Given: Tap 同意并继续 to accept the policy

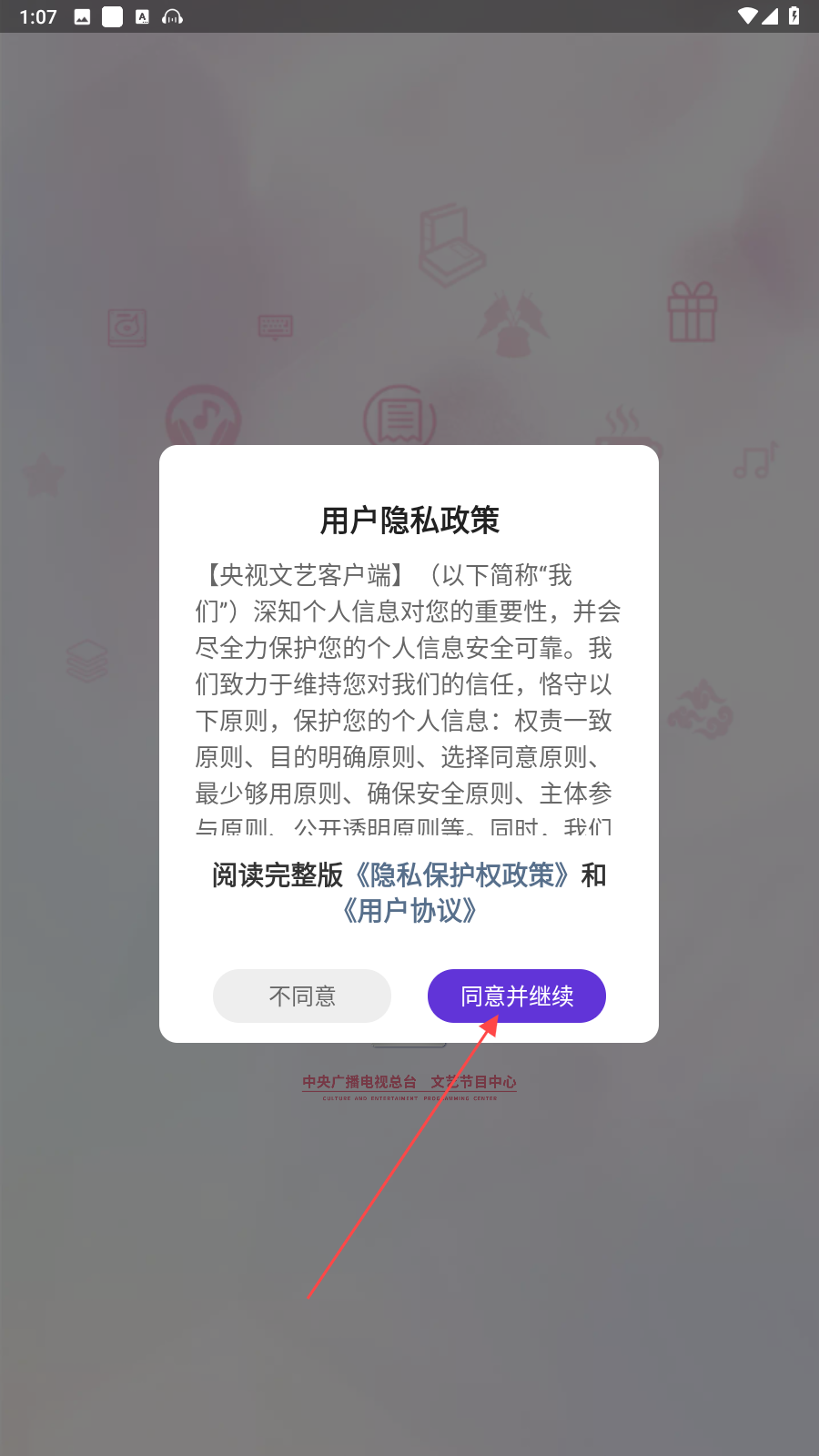Looking at the screenshot, I should [516, 996].
